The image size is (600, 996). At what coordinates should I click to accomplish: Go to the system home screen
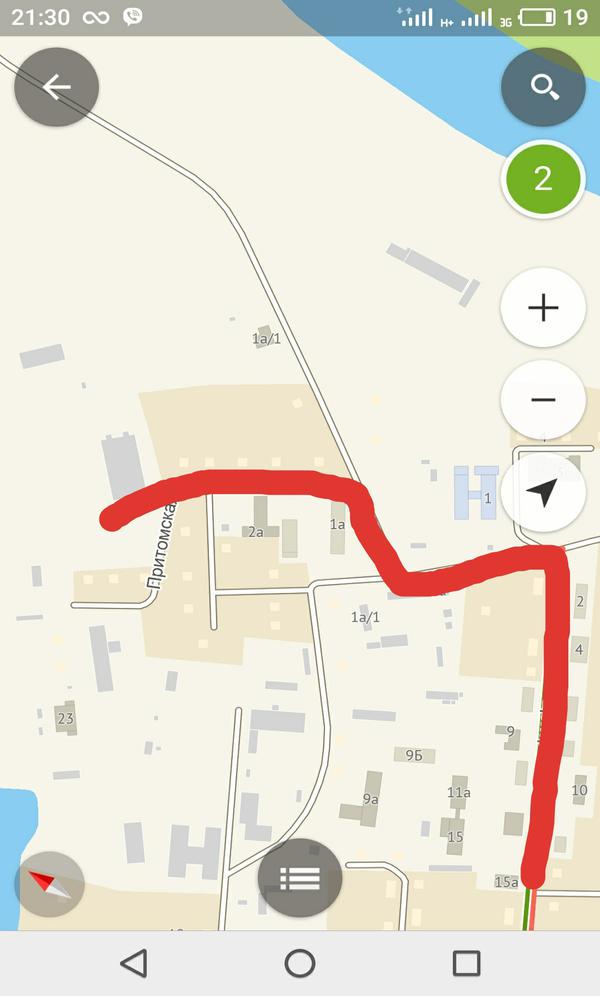(x=300, y=963)
